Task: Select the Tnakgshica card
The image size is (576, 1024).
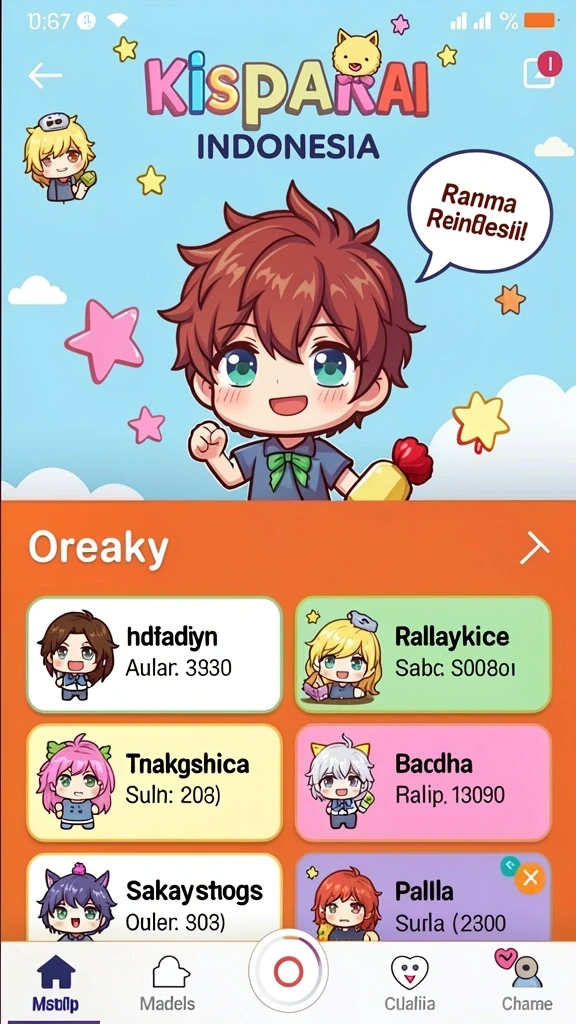Action: pos(154,782)
